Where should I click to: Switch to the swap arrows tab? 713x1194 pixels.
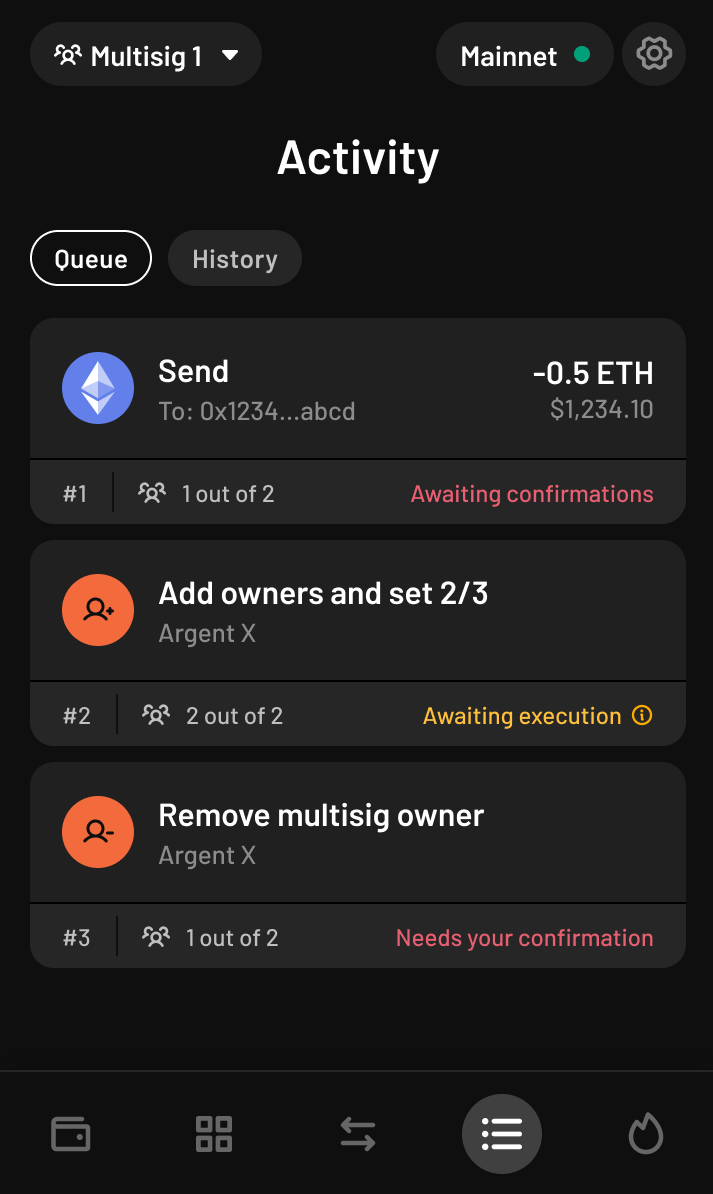click(x=357, y=1134)
